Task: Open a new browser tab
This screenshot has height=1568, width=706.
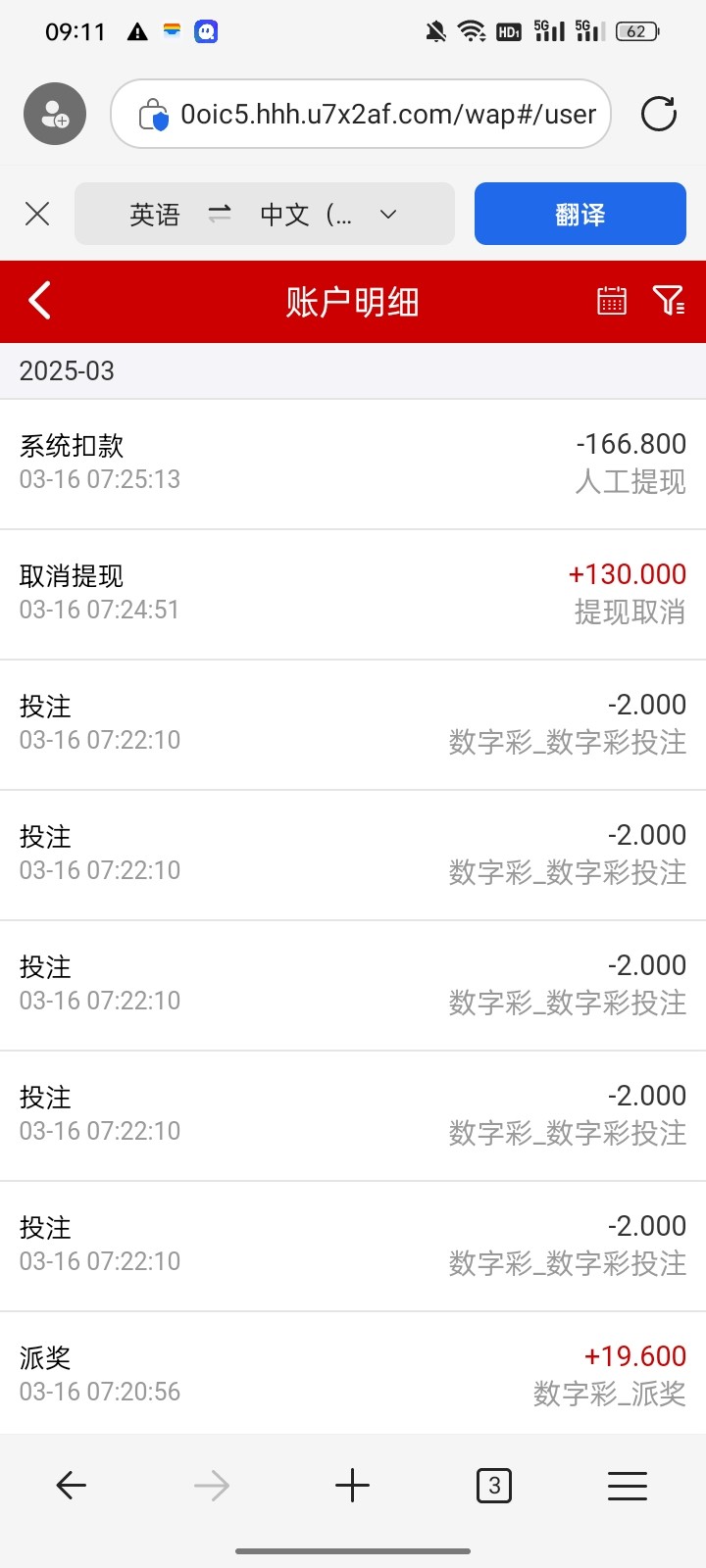Action: (352, 1486)
